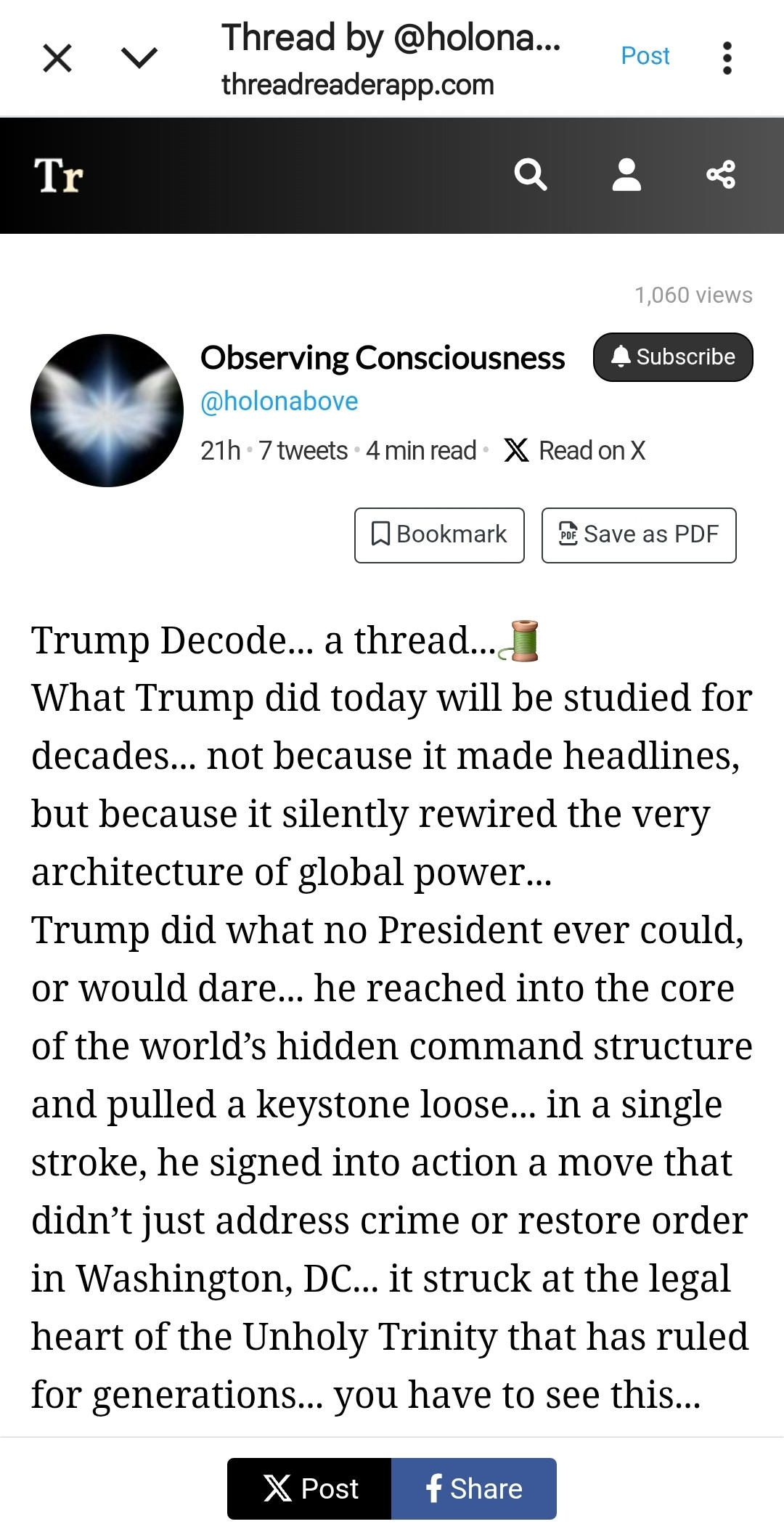Viewport: 784px width, 1540px height.
Task: View the author's profile picture
Action: click(107, 410)
